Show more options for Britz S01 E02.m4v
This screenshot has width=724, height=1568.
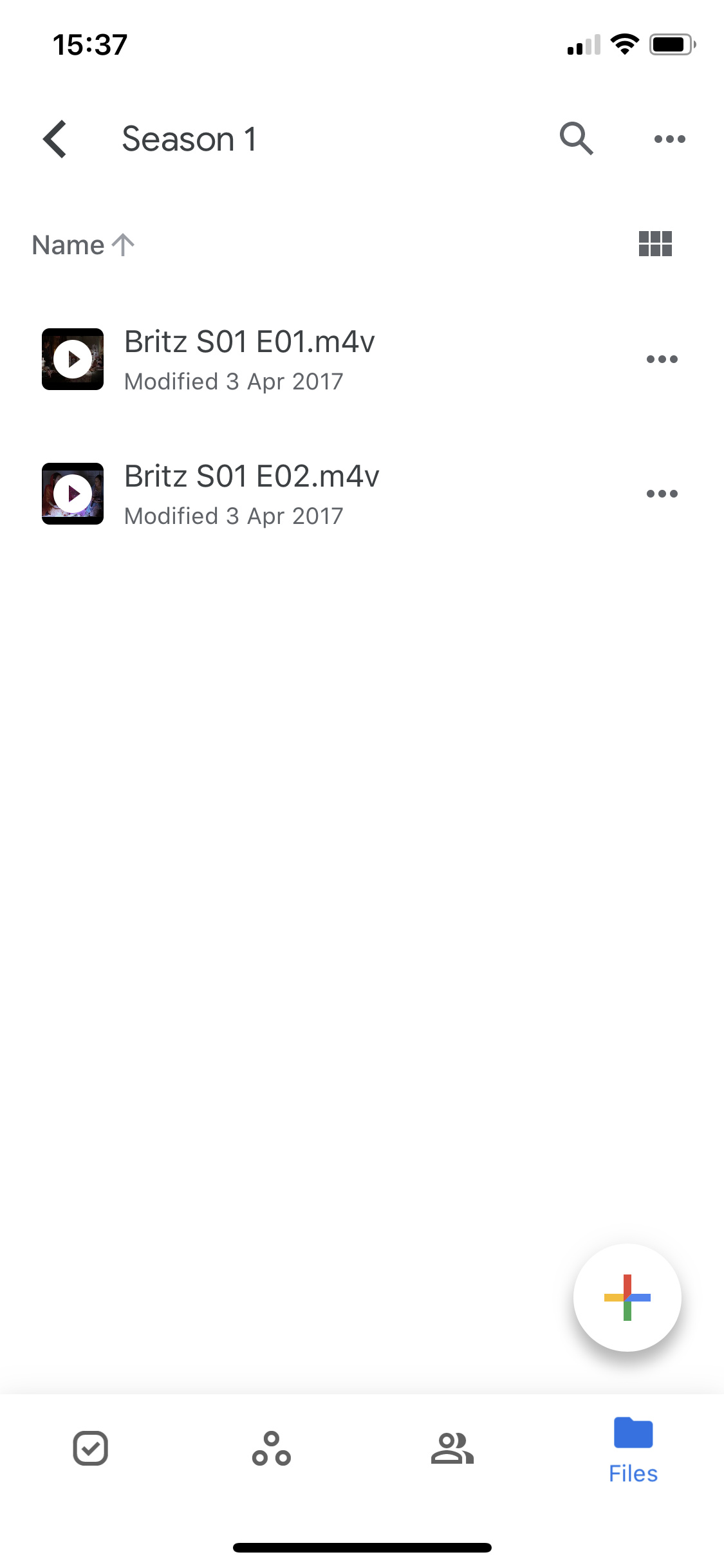tap(662, 494)
